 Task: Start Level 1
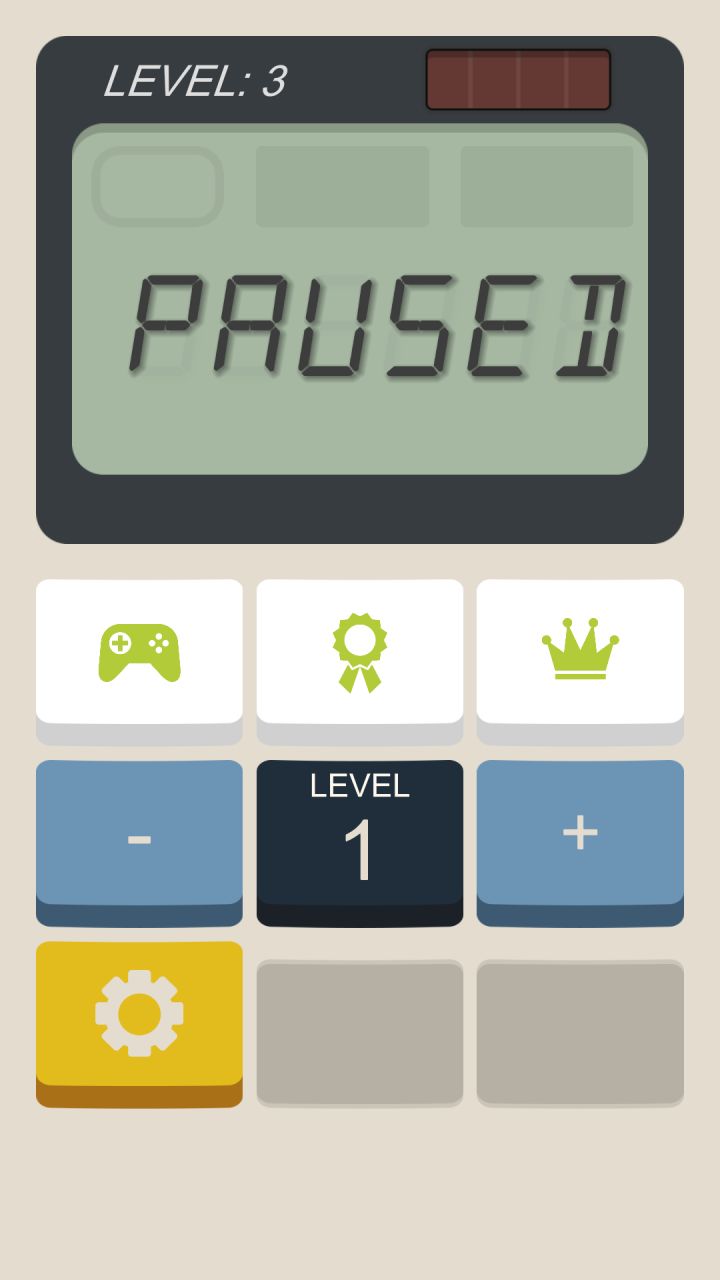pyautogui.click(x=360, y=836)
